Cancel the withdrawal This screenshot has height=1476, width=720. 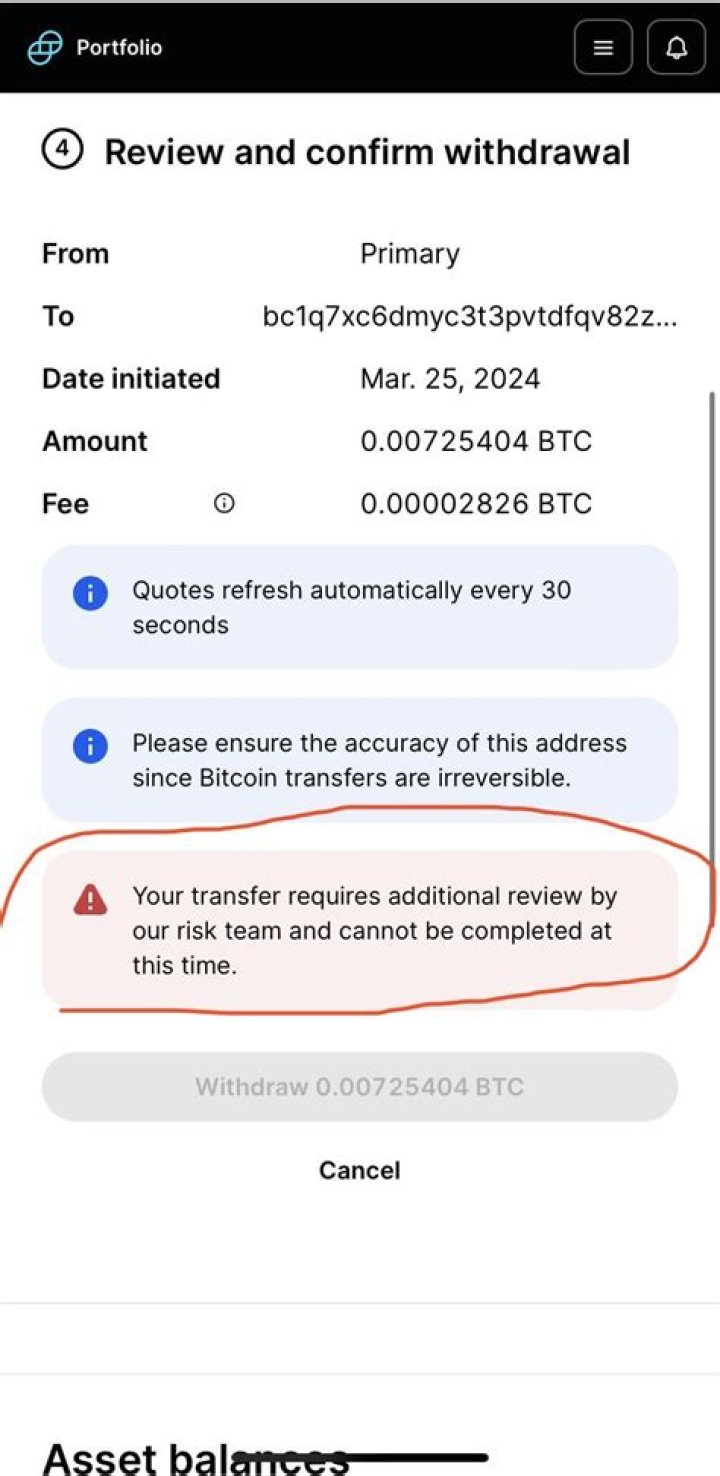(x=359, y=1170)
